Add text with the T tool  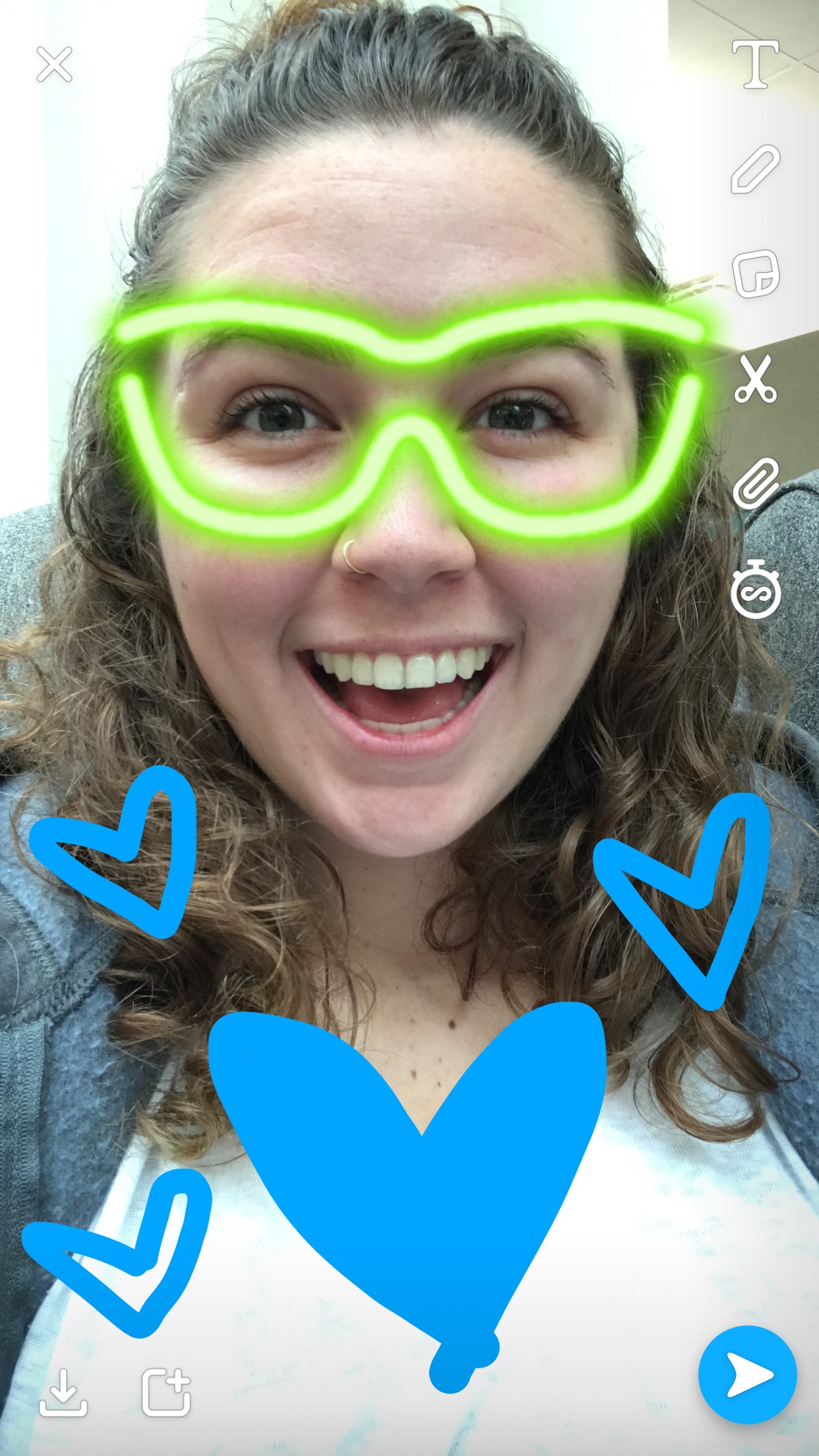[756, 64]
